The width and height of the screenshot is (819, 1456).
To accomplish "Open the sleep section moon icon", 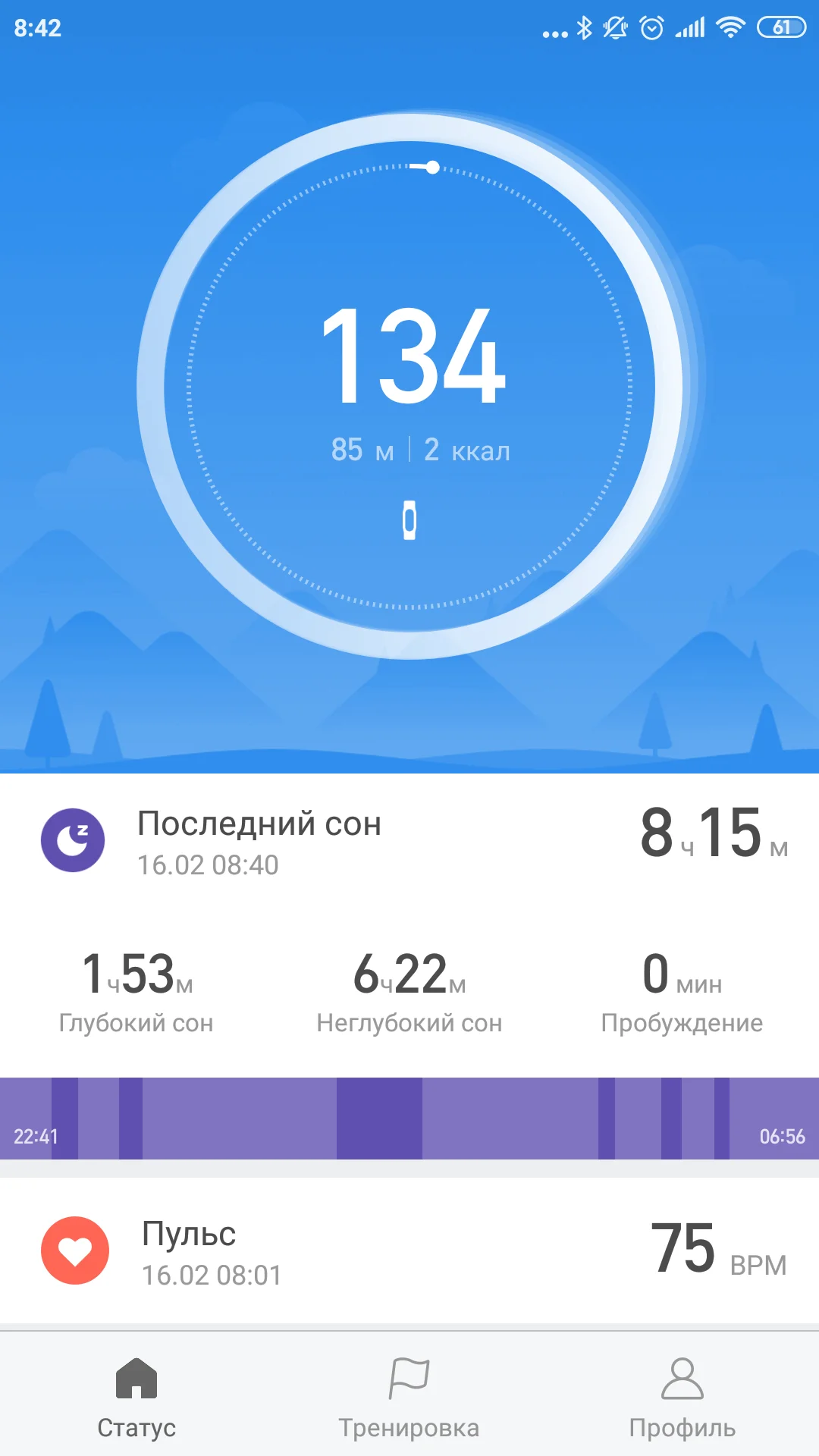I will click(74, 841).
